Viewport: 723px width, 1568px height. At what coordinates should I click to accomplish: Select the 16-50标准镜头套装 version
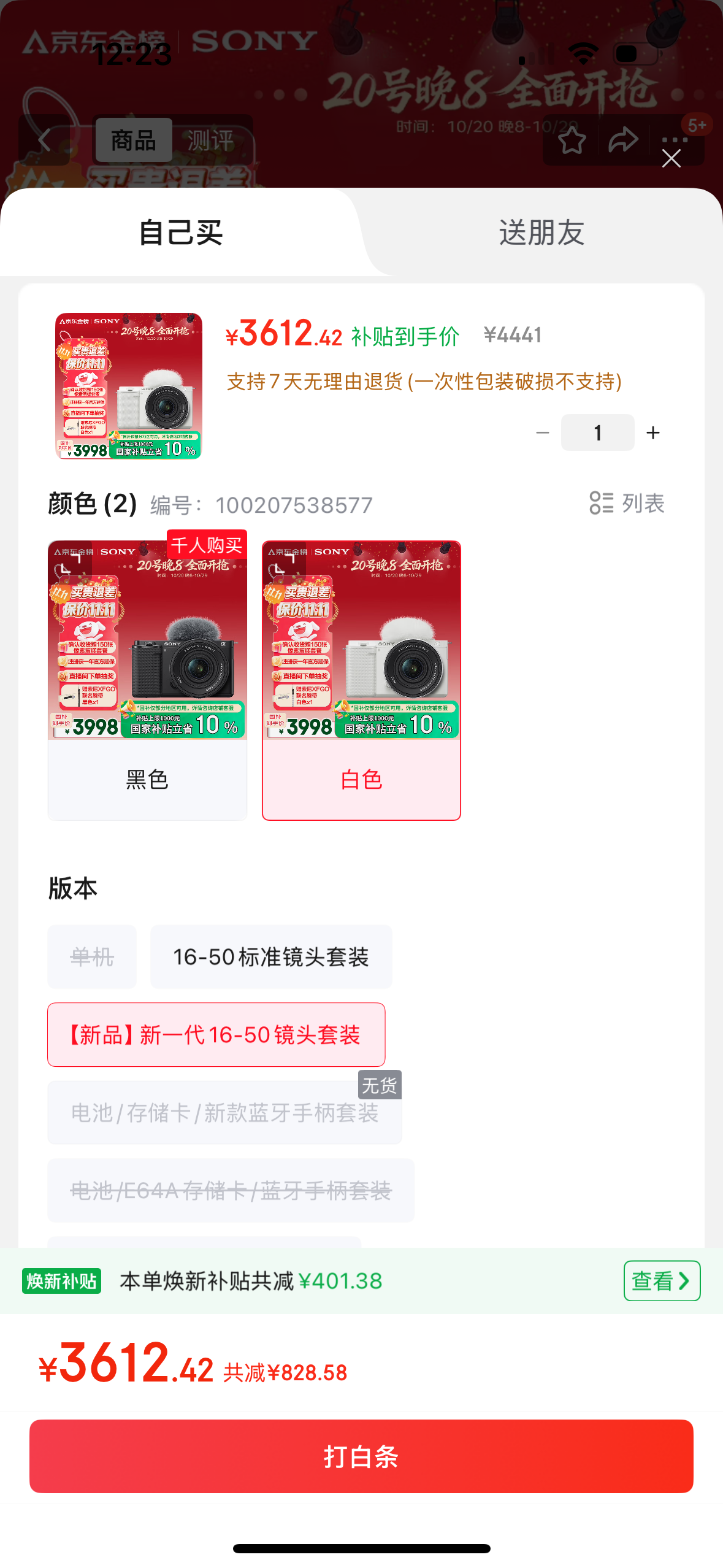[271, 957]
